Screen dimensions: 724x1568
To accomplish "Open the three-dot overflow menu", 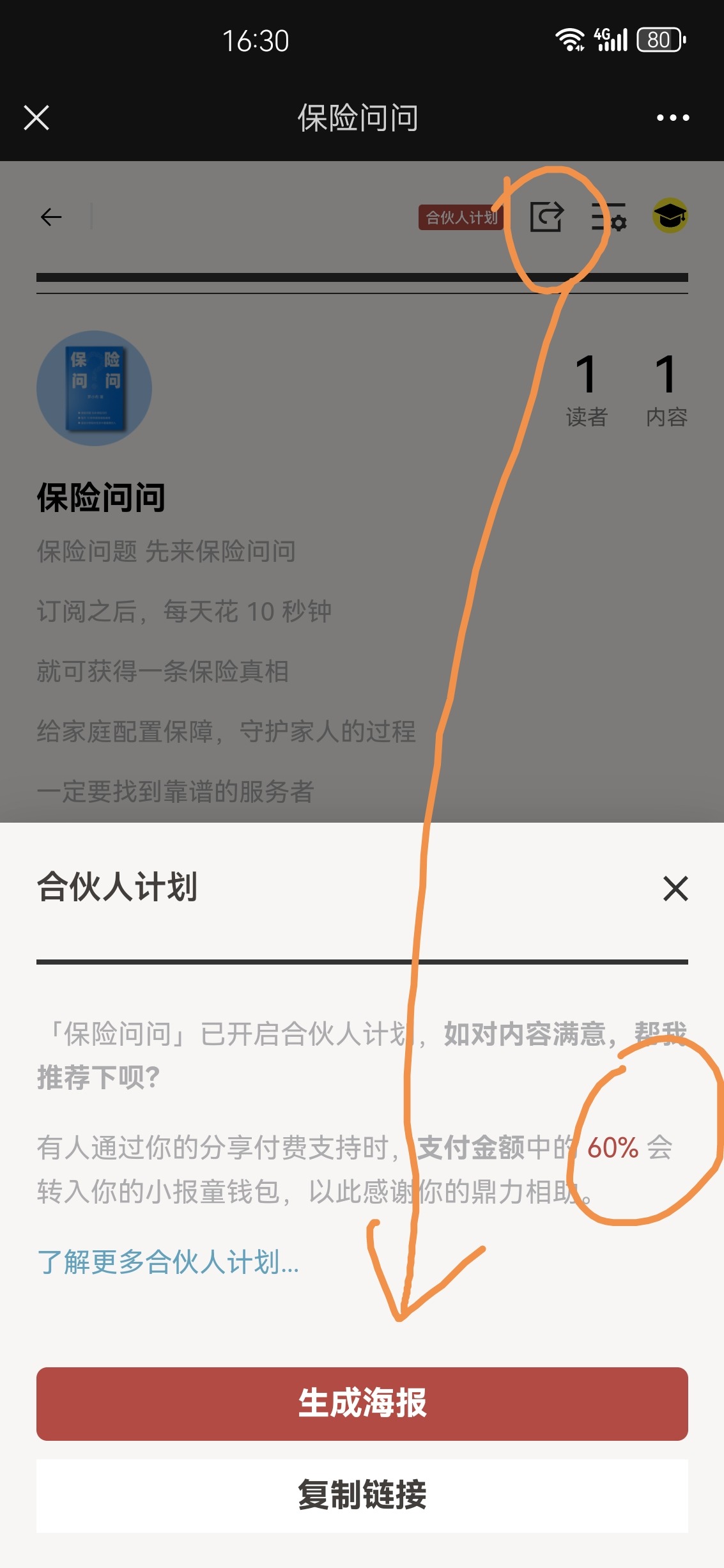I will click(673, 118).
